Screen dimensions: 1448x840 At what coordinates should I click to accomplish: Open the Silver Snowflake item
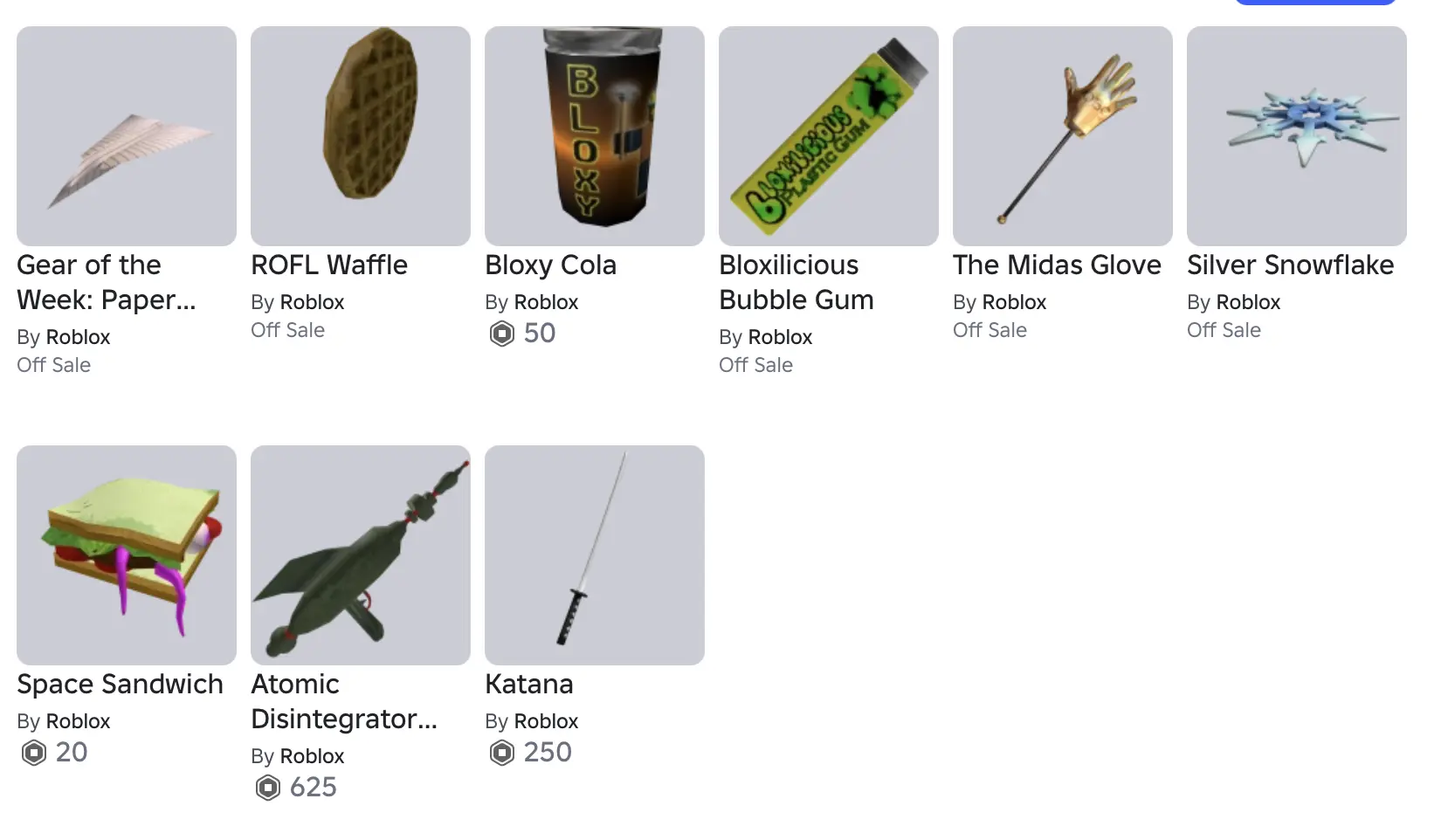point(1296,136)
